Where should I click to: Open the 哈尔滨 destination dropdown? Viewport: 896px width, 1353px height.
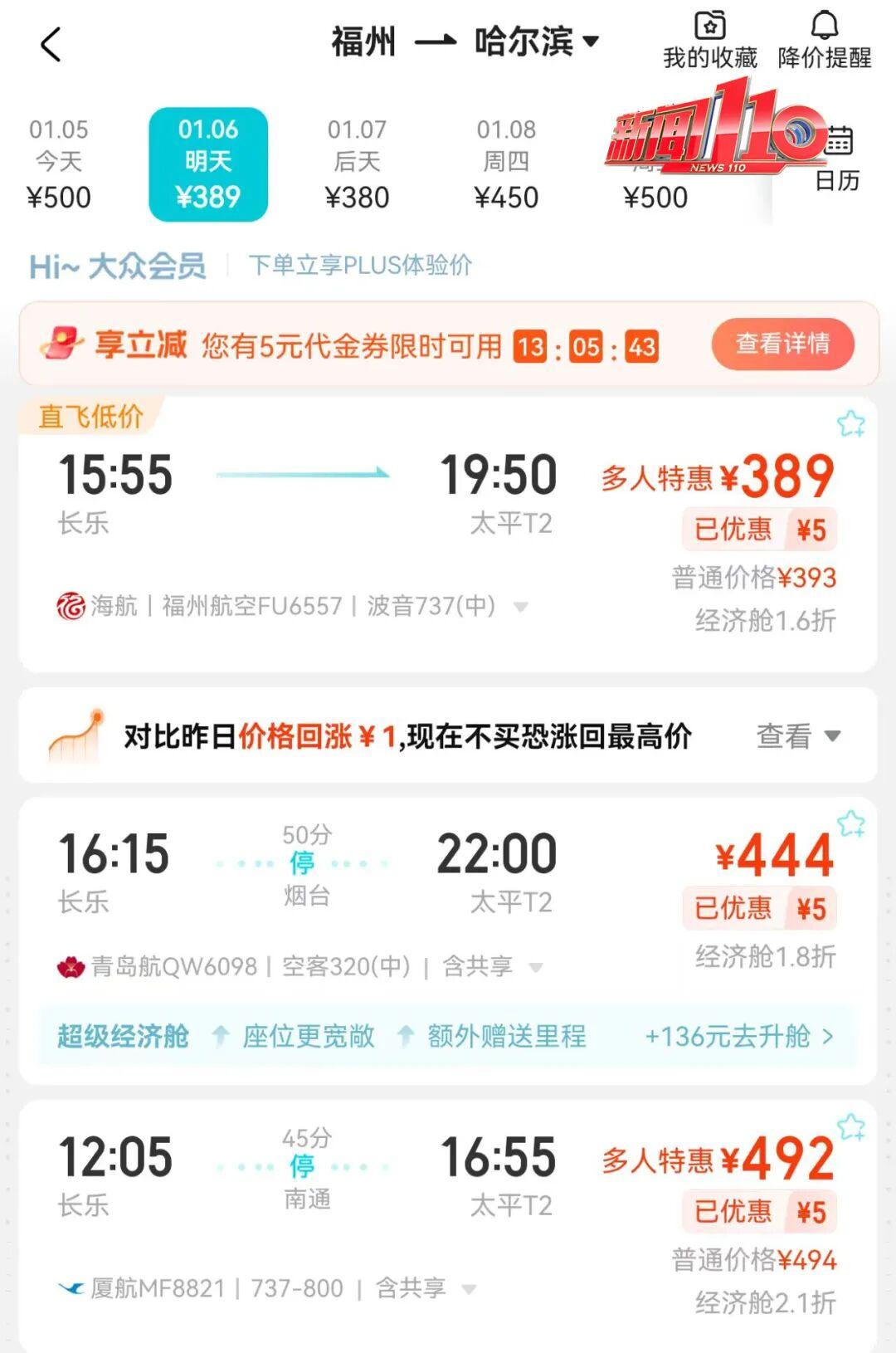591,42
